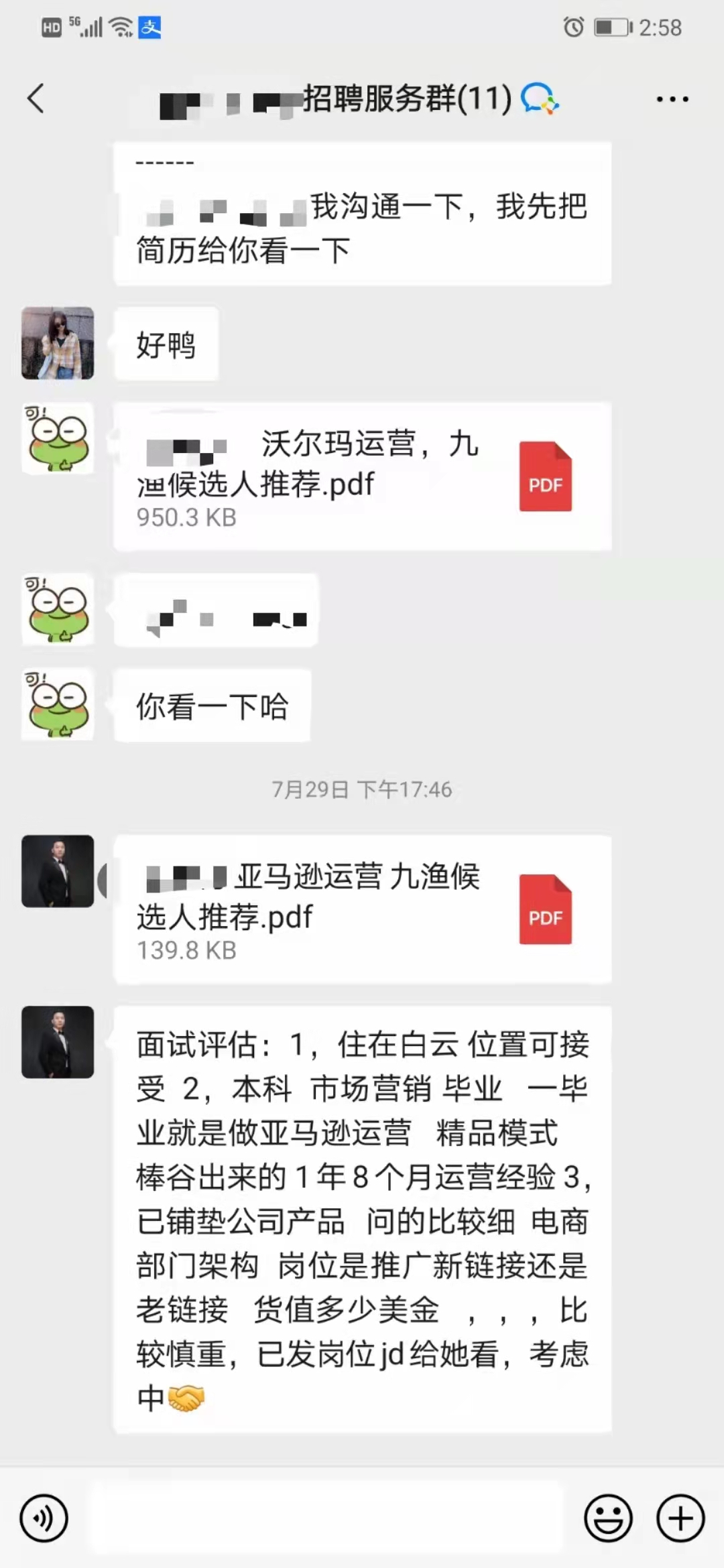
Task: Open the 亚马逊运营 candidate PDF file
Action: coord(362,909)
